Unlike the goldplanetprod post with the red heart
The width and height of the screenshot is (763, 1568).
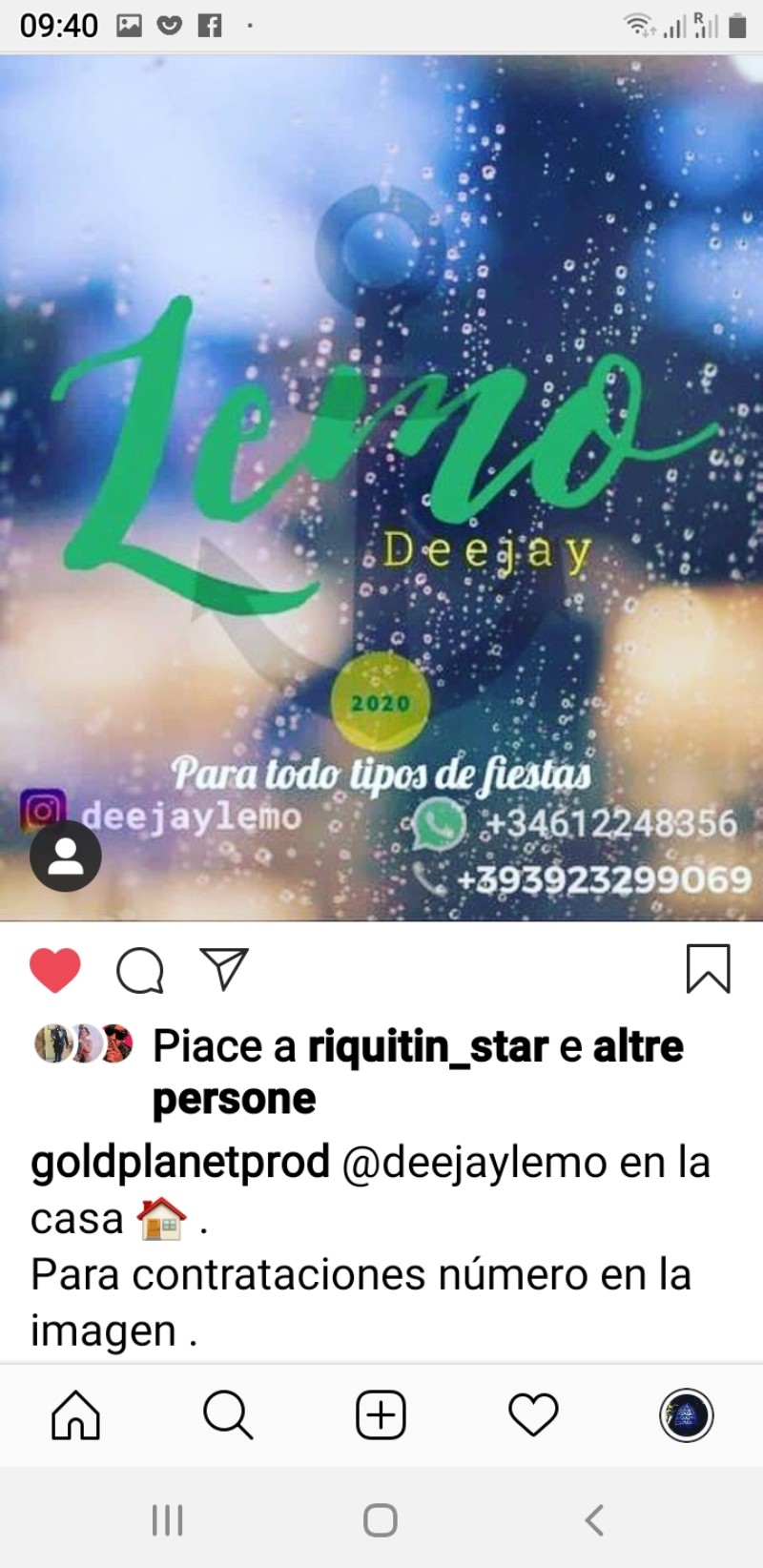click(x=55, y=971)
